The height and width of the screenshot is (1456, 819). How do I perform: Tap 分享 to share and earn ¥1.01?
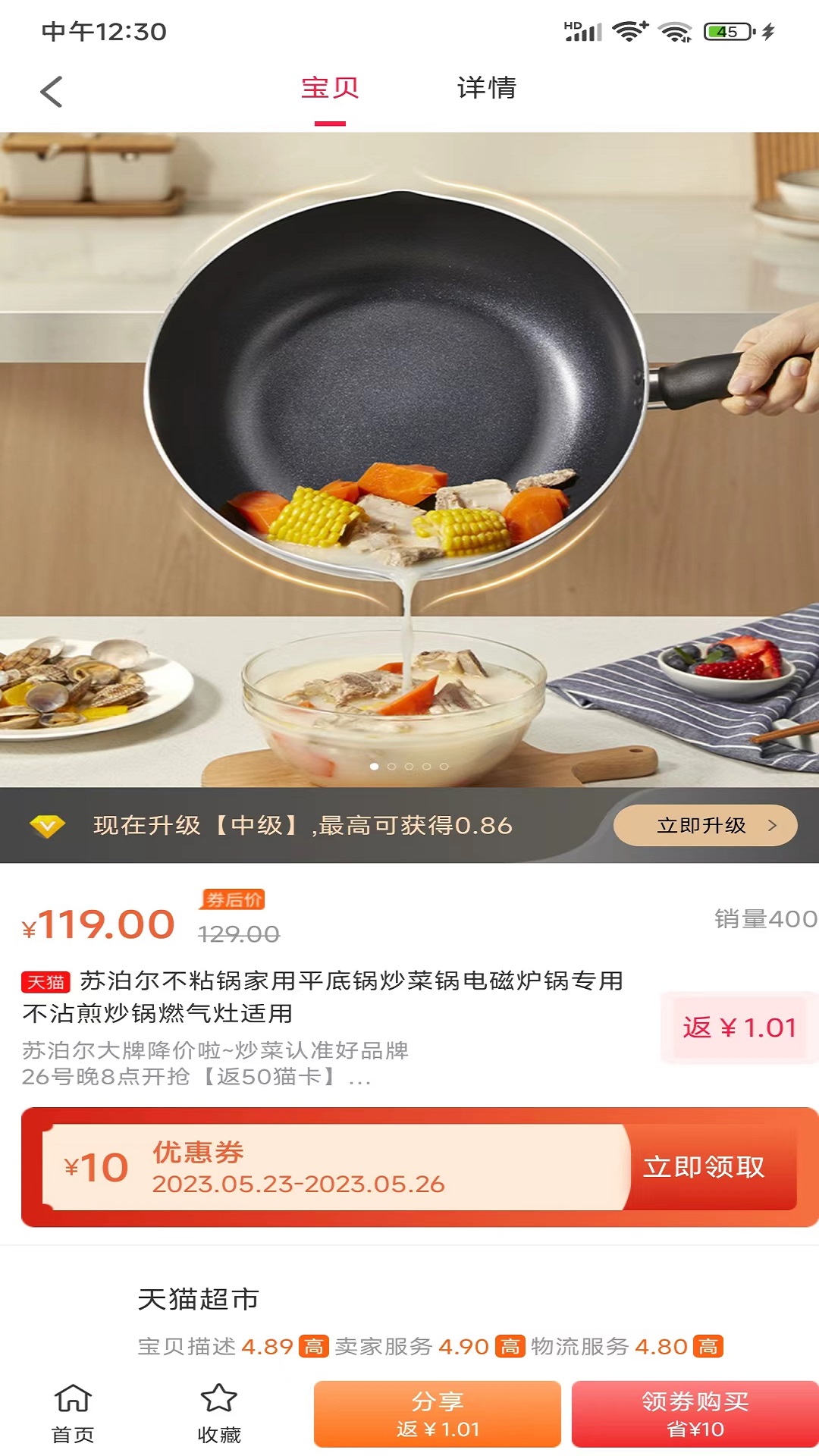click(x=438, y=1414)
